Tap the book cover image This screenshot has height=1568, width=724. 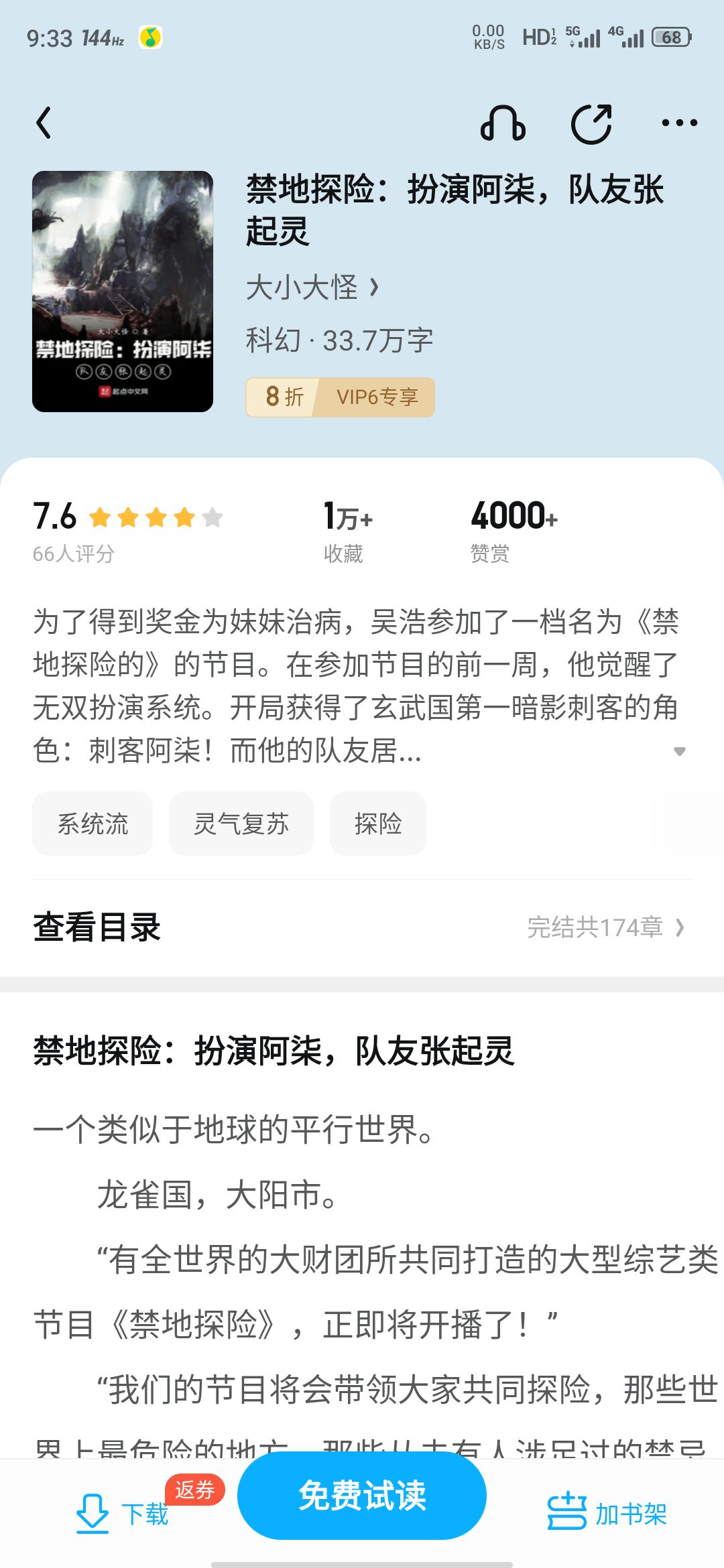pos(123,291)
